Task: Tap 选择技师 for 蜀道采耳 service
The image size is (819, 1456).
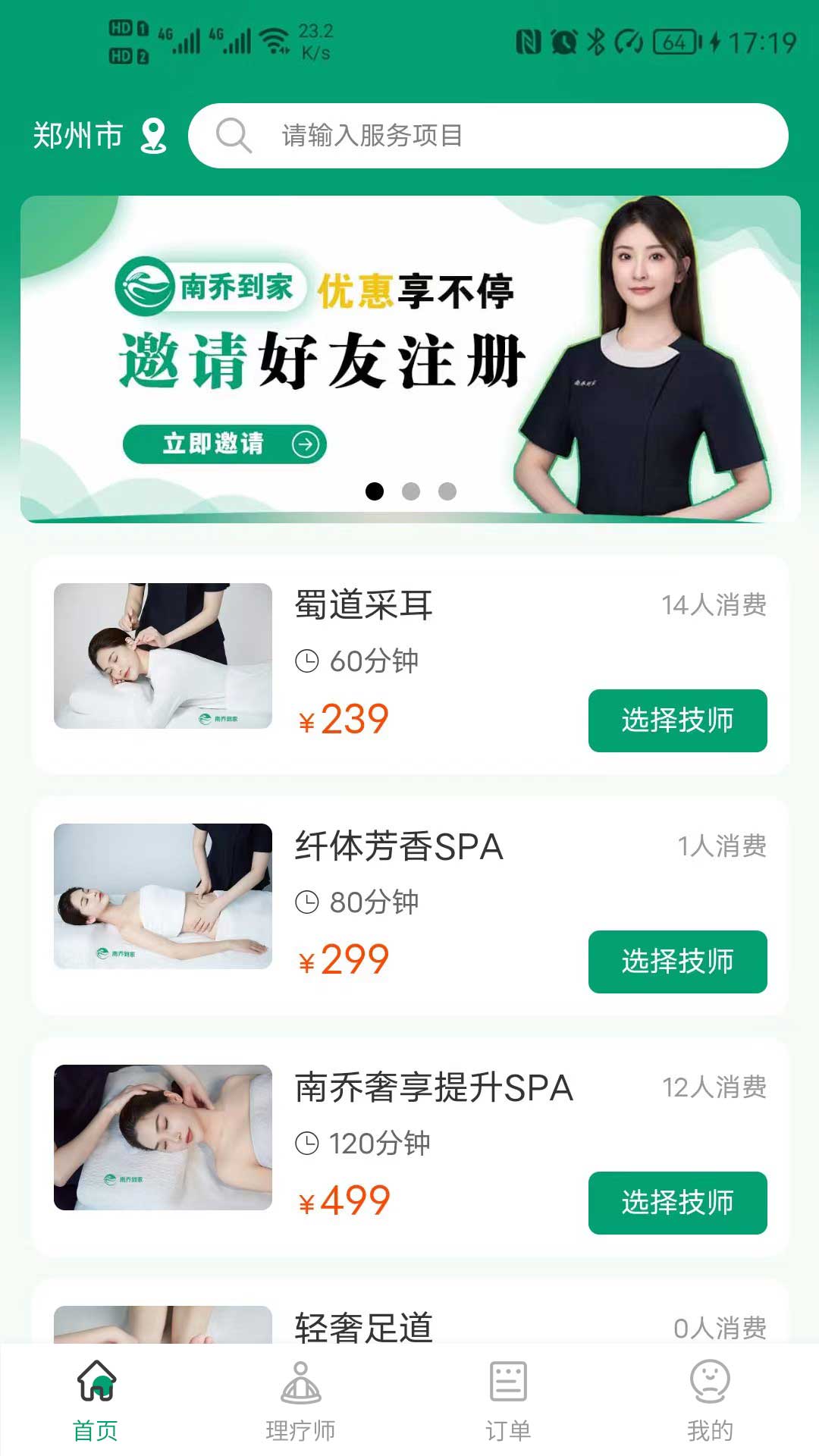Action: click(677, 721)
